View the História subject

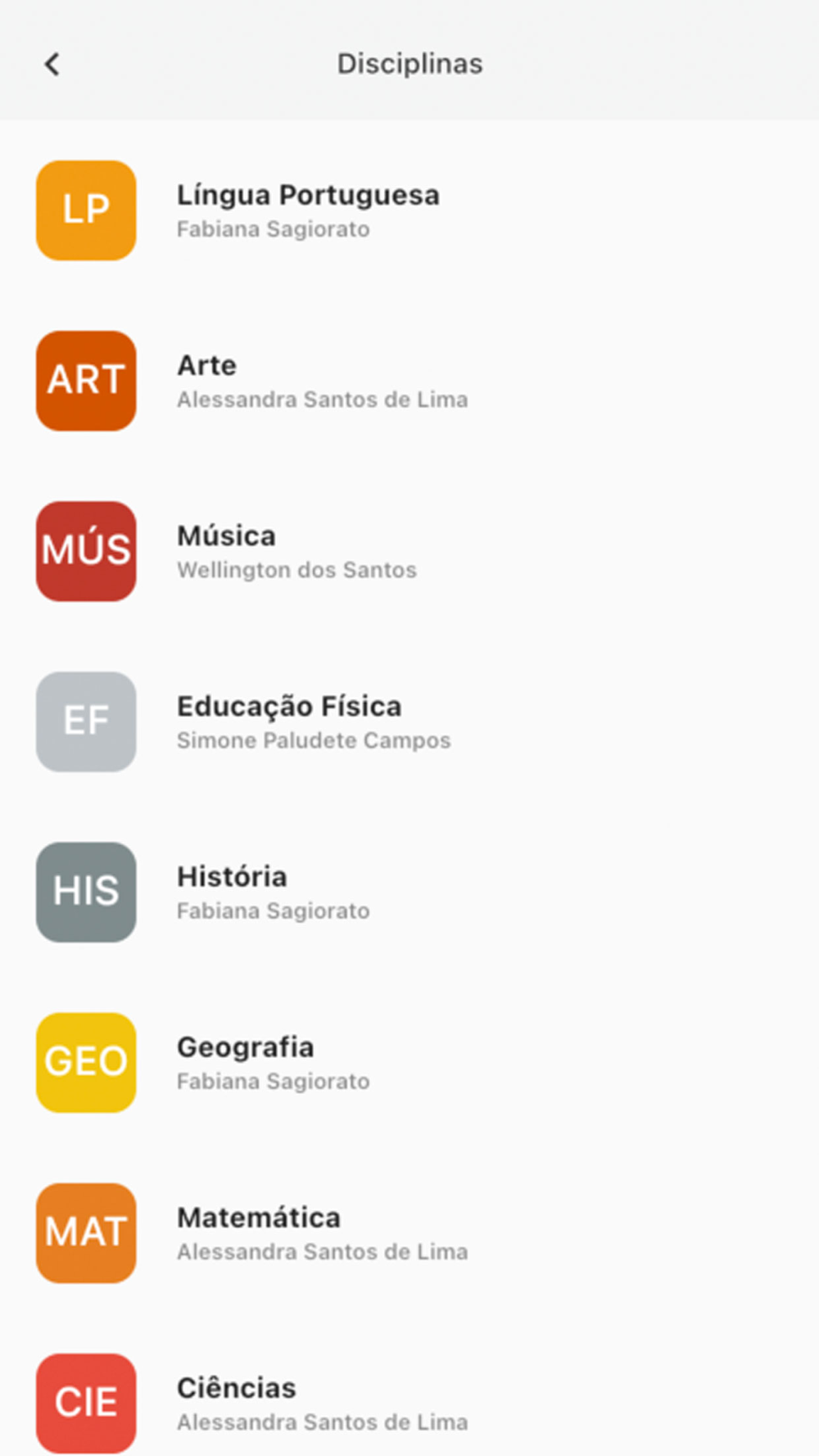click(x=409, y=892)
